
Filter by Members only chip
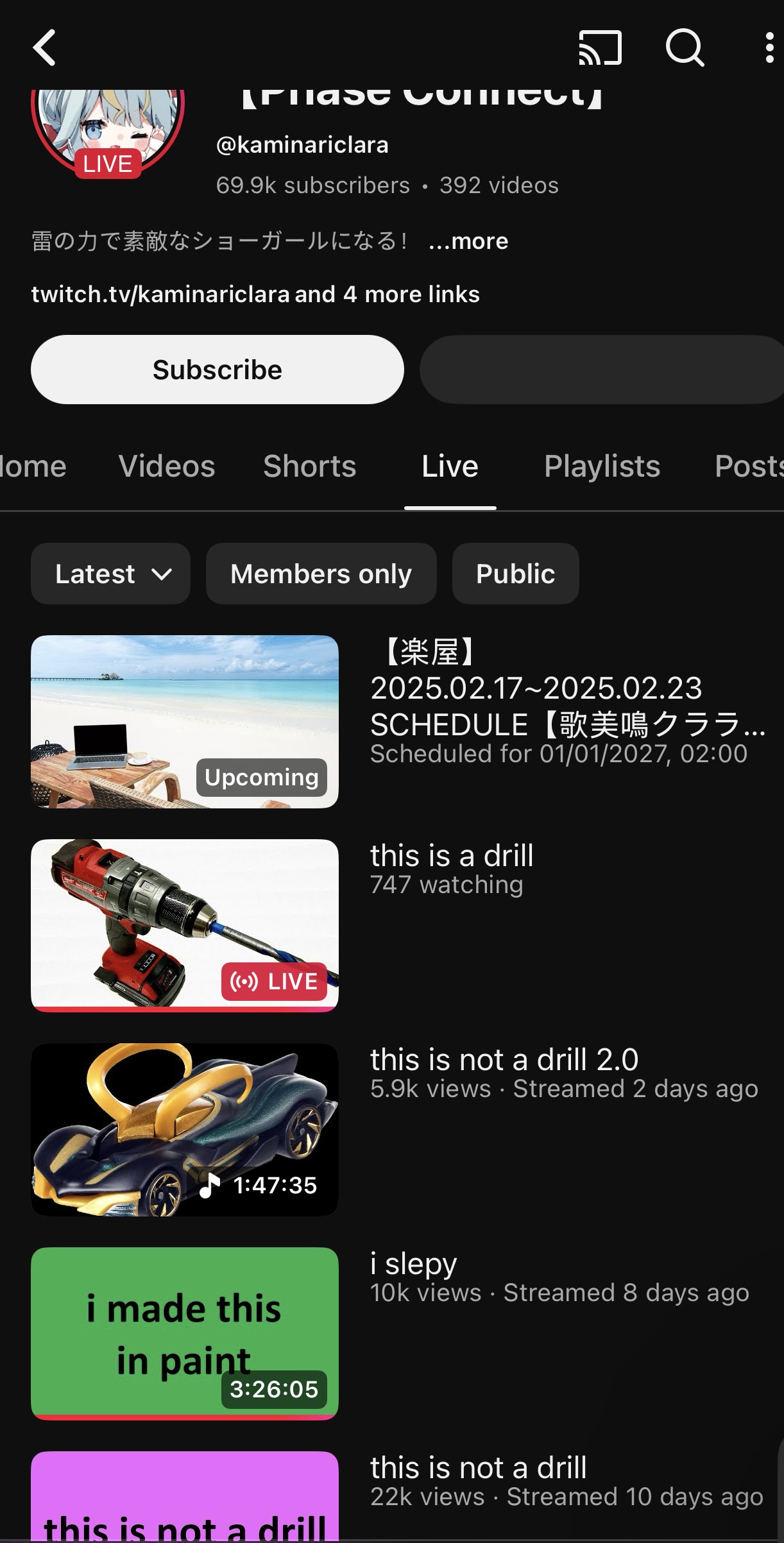(321, 574)
